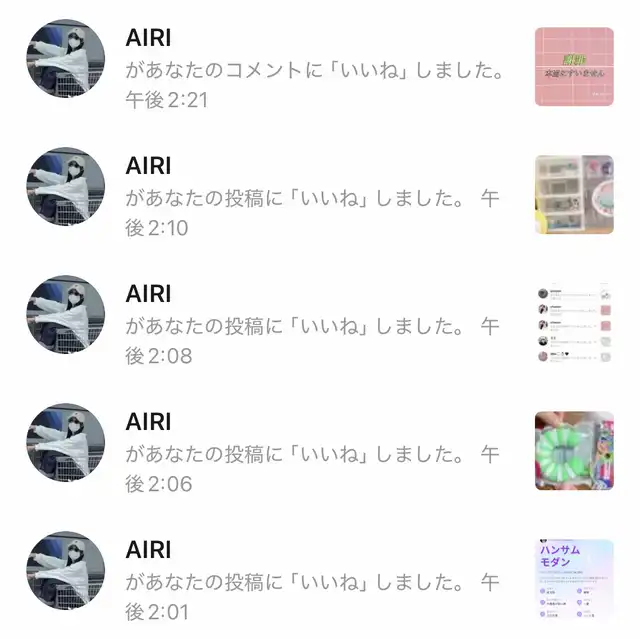View the post thumbnail beside the 午後2:10 notification
Image resolution: width=640 pixels, height=639 pixels.
574,194
